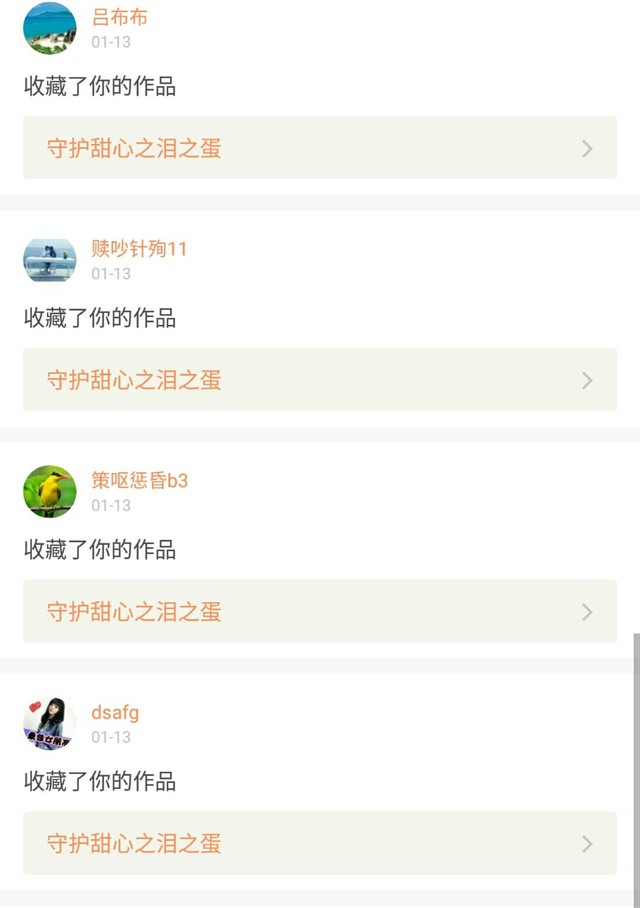This screenshot has width=640, height=908.
Task: Open dsafg's profile avatar
Action: click(50, 723)
